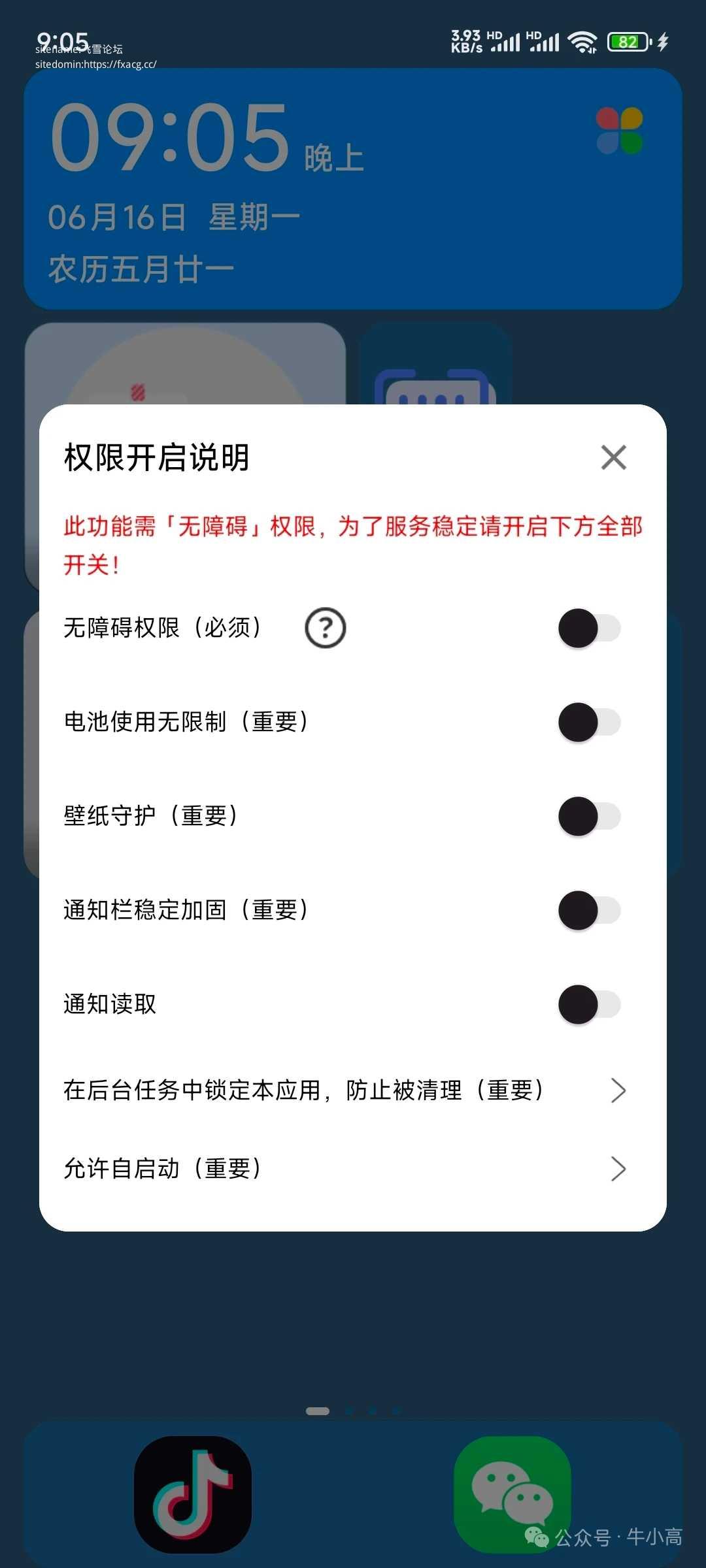Open the WeChat app icon

coord(513,1493)
